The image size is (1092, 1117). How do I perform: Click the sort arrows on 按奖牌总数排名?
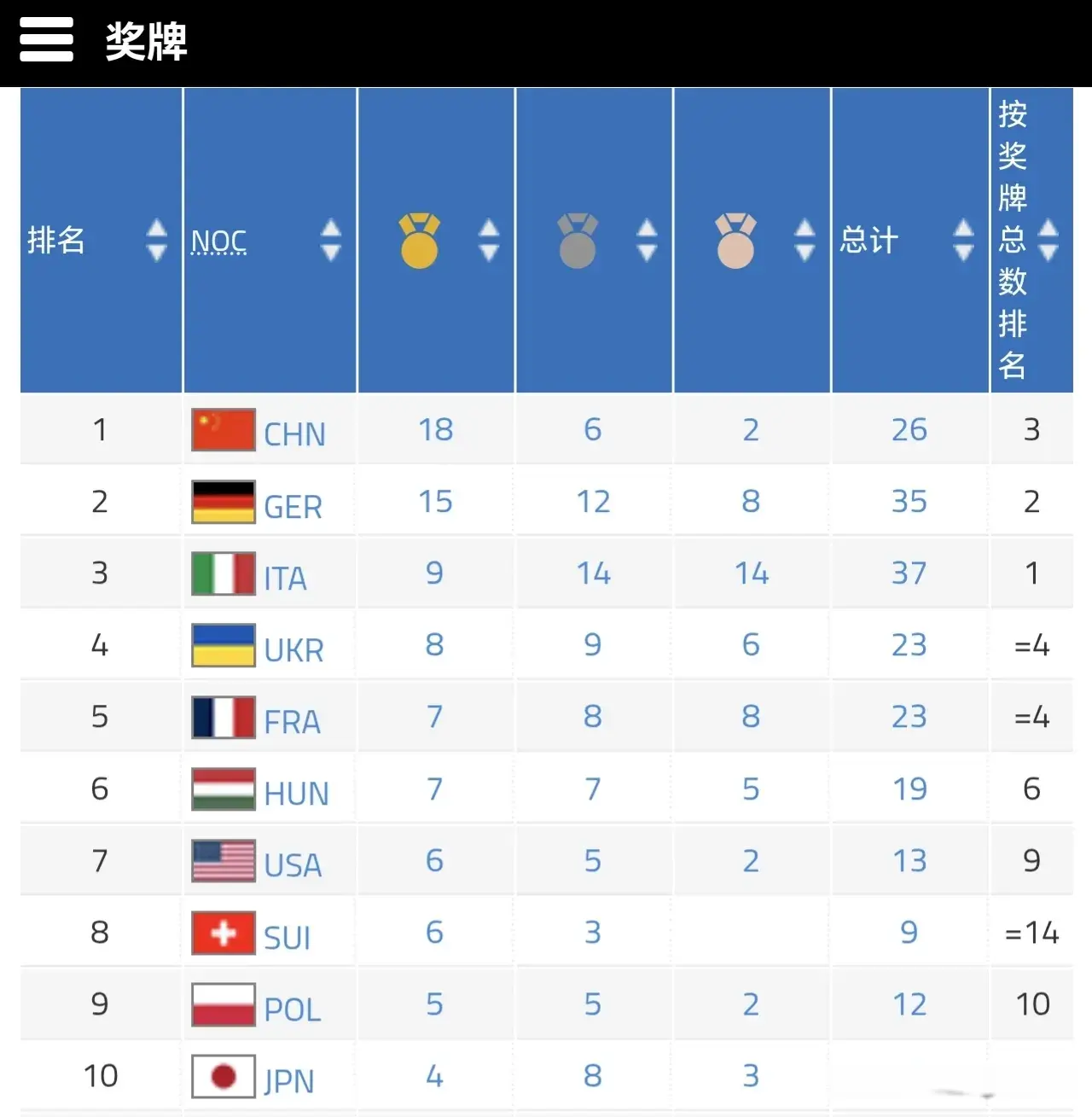tap(1049, 240)
